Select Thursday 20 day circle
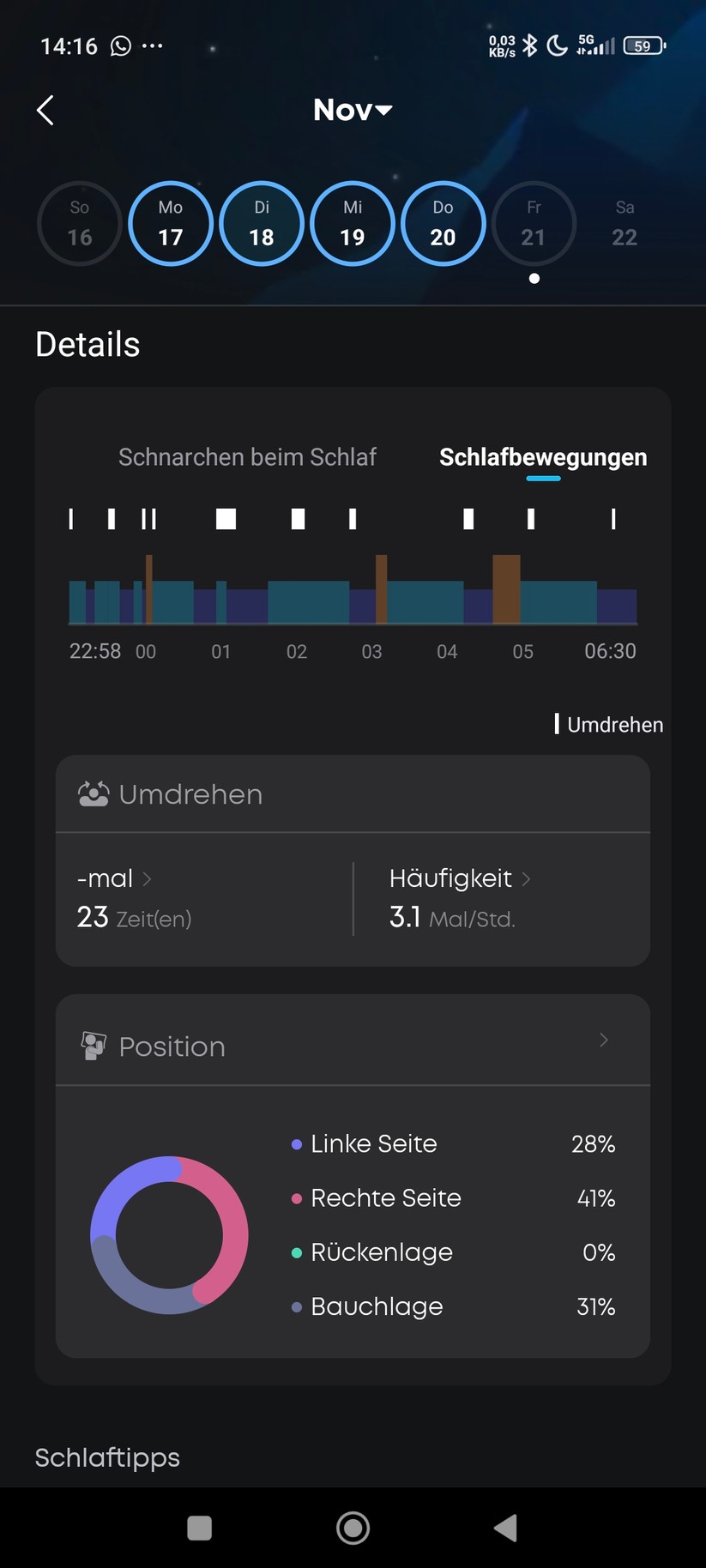The width and height of the screenshot is (706, 1568). (x=443, y=223)
